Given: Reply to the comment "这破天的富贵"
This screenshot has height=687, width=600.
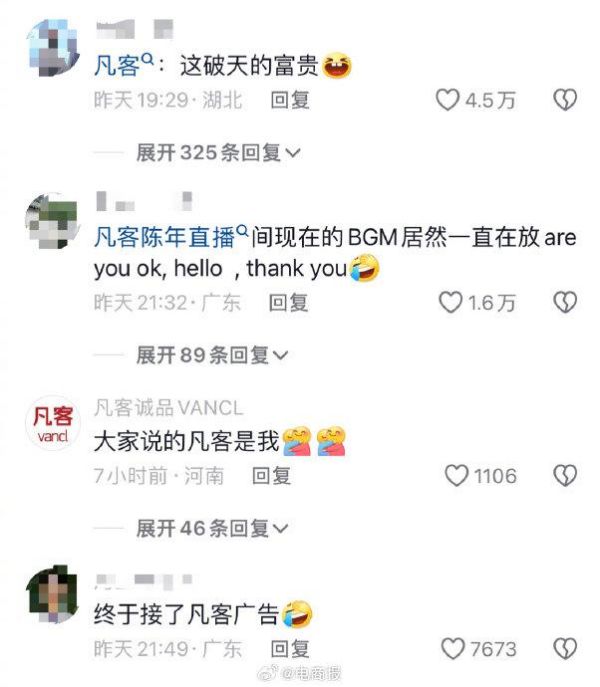Looking at the screenshot, I should click(290, 100).
